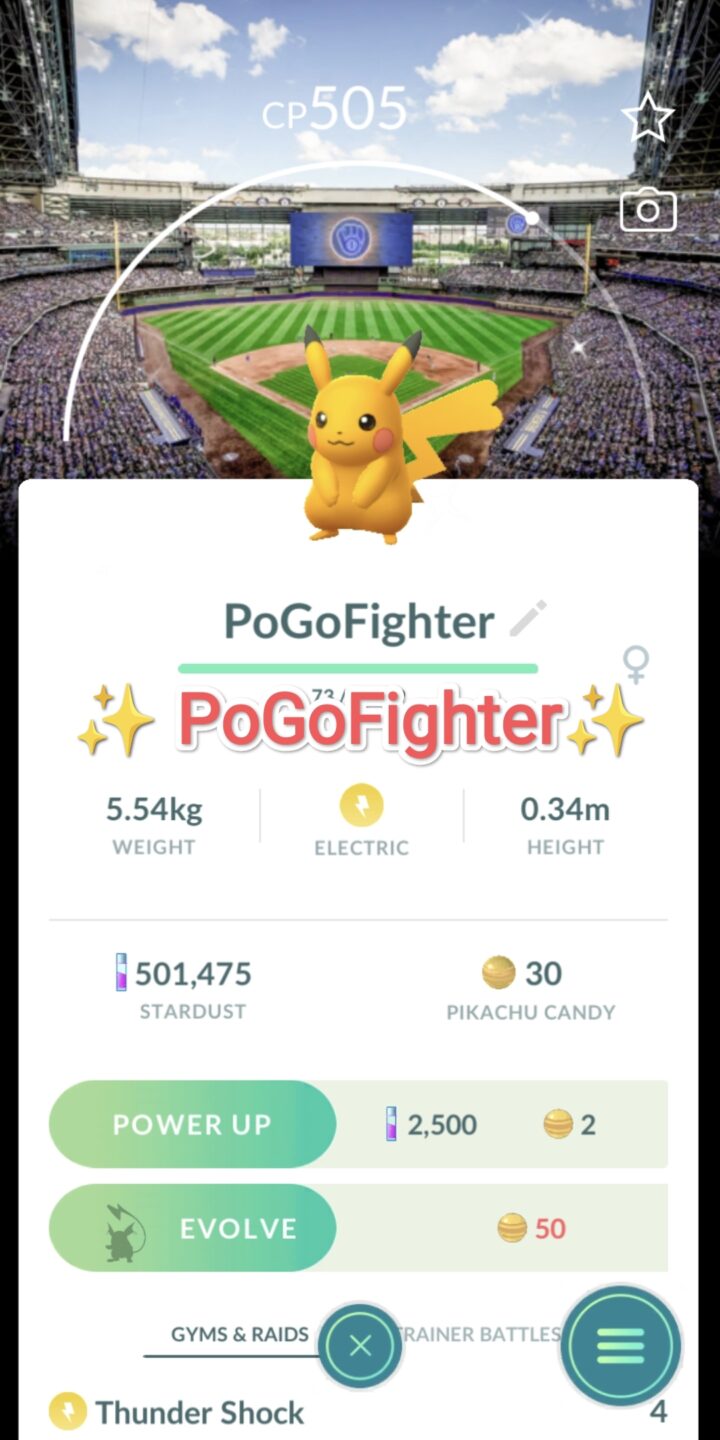This screenshot has width=720, height=1440.
Task: Evolve Pikachu for 50 candy
Action: (192, 1228)
